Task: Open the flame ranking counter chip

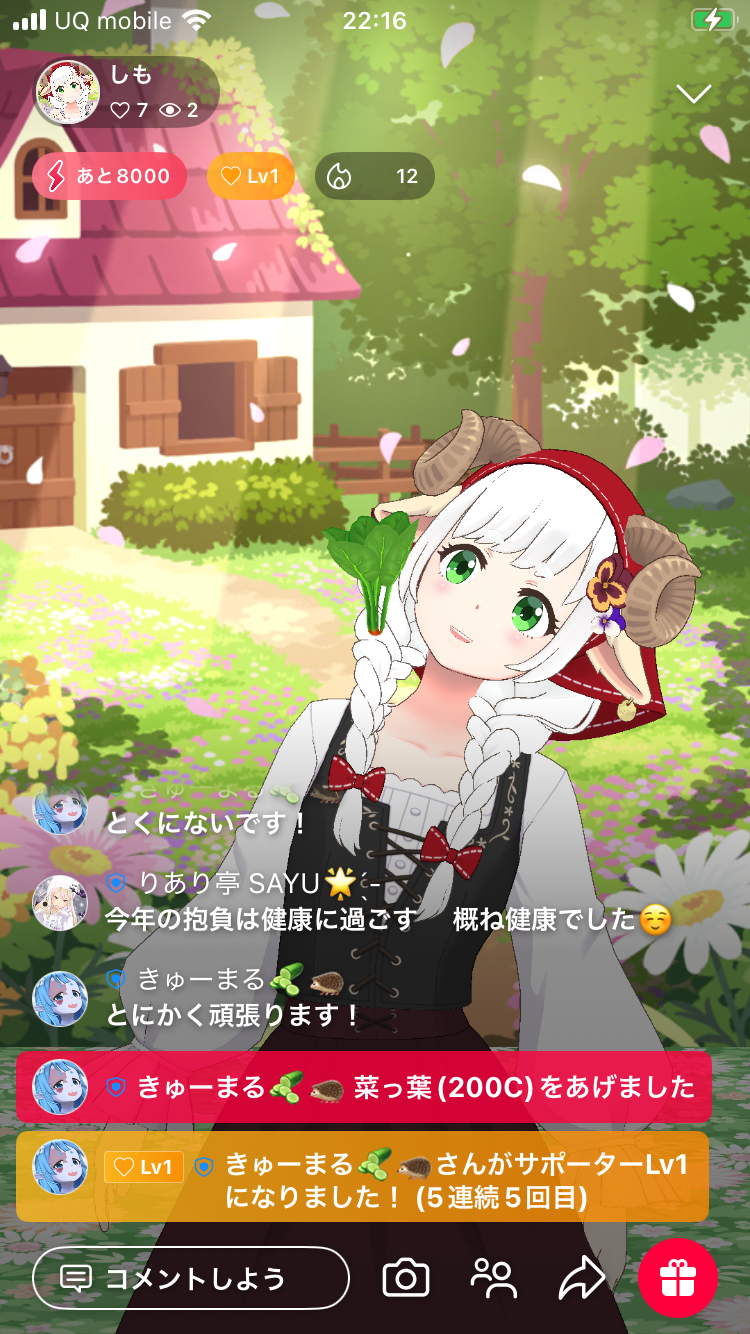Action: [374, 177]
